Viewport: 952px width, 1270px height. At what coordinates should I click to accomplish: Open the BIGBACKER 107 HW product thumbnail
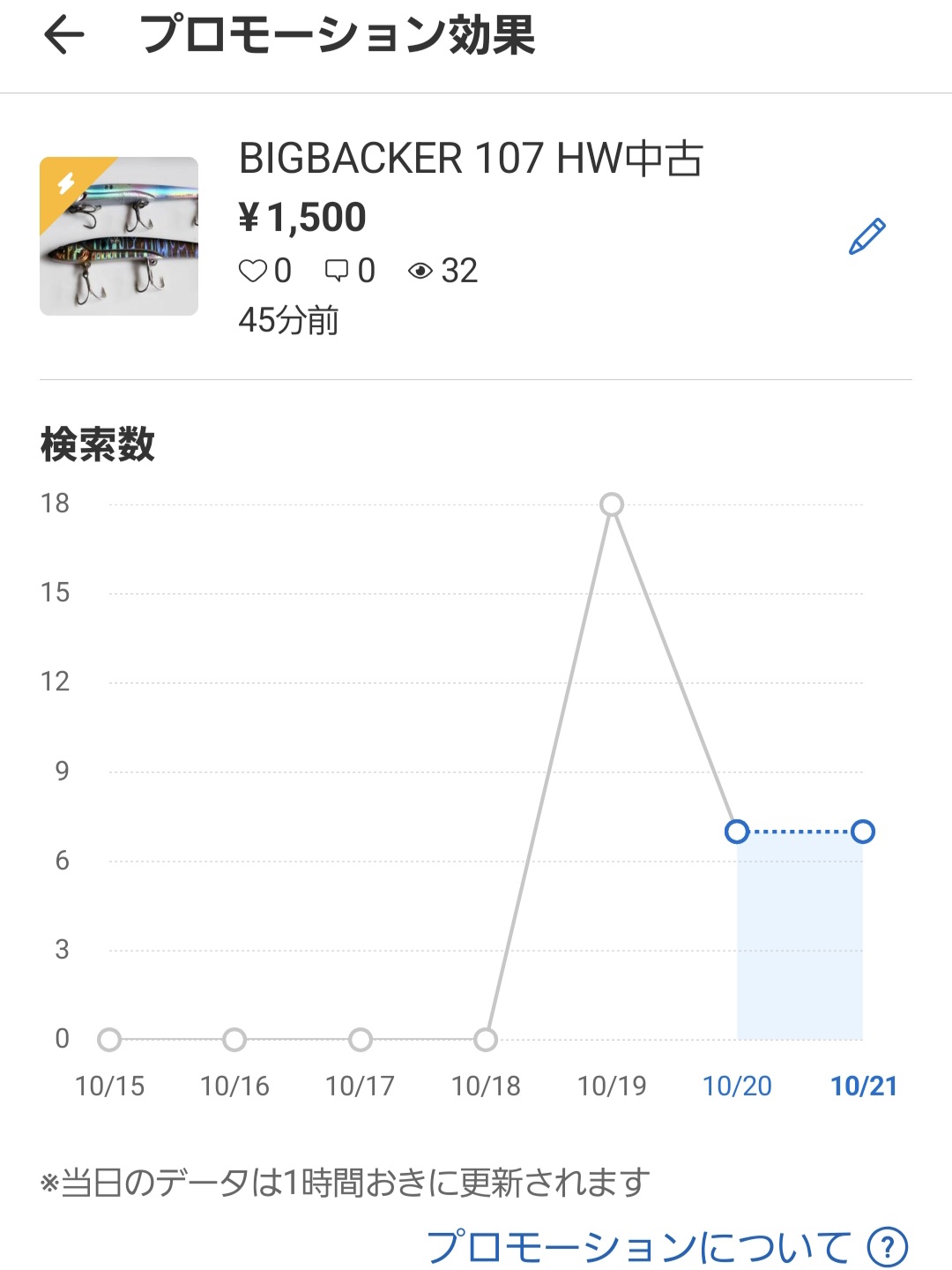[x=119, y=236]
